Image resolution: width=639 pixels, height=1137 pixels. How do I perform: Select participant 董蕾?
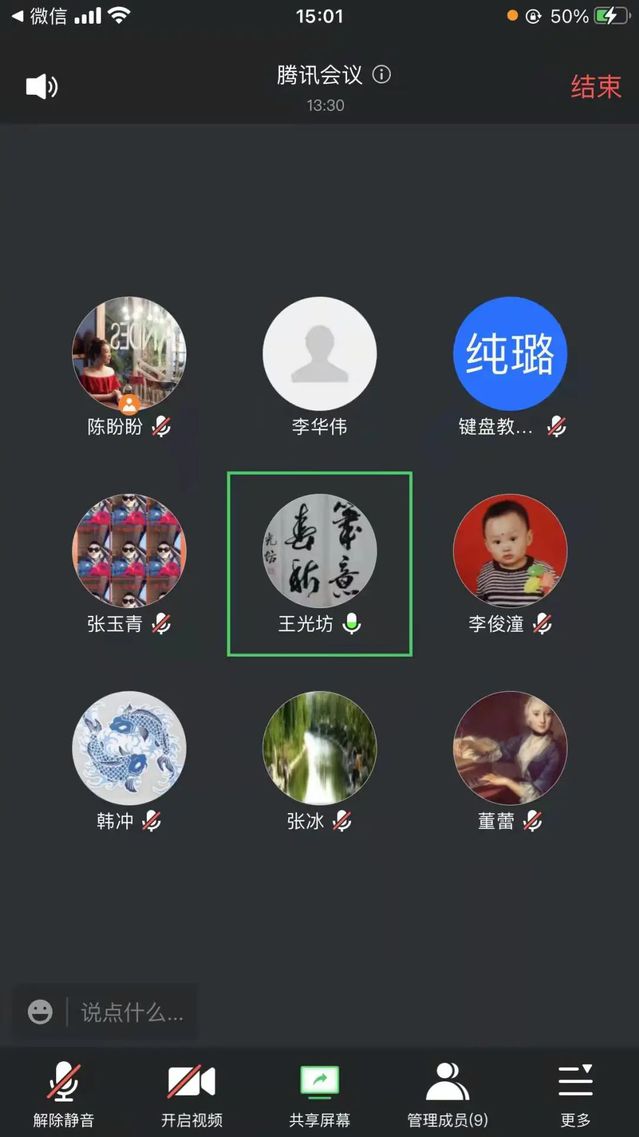click(x=511, y=748)
